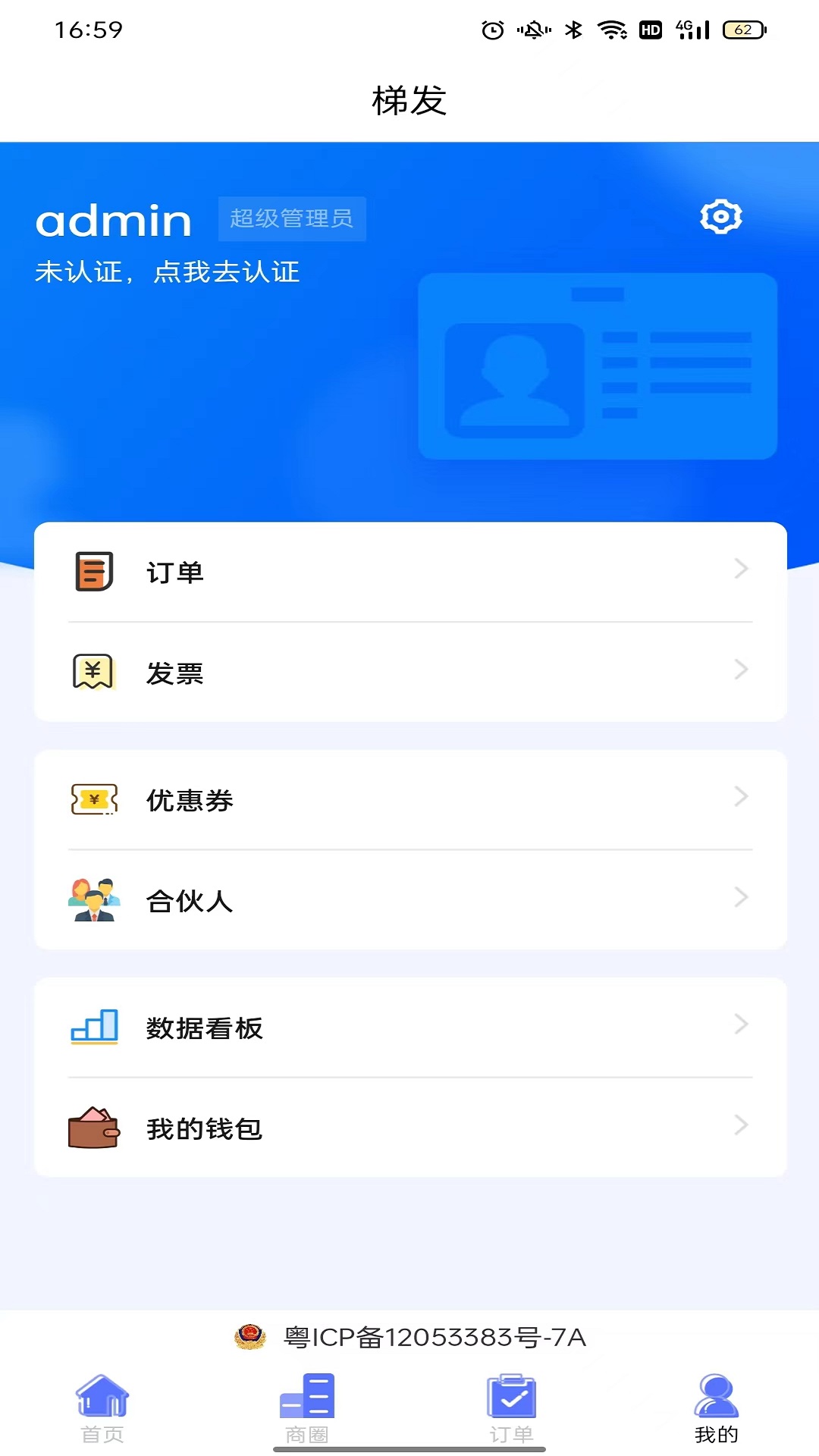
Task: Select the 我的 tab
Action: (x=716, y=1407)
